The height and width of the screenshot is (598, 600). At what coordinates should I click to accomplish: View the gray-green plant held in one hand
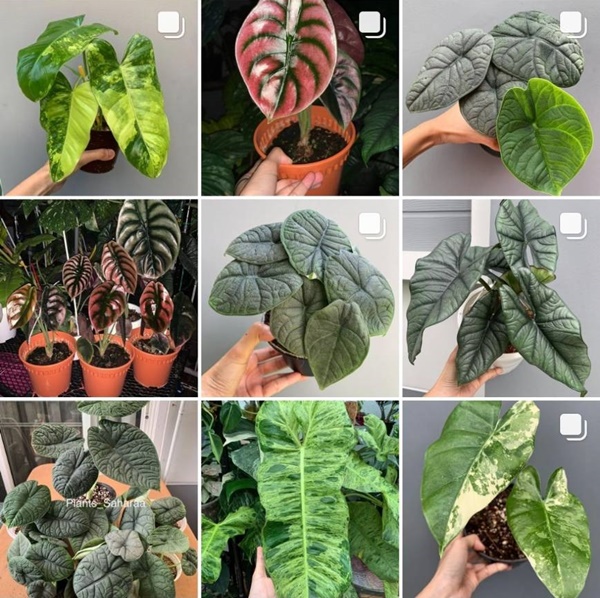[299, 298]
